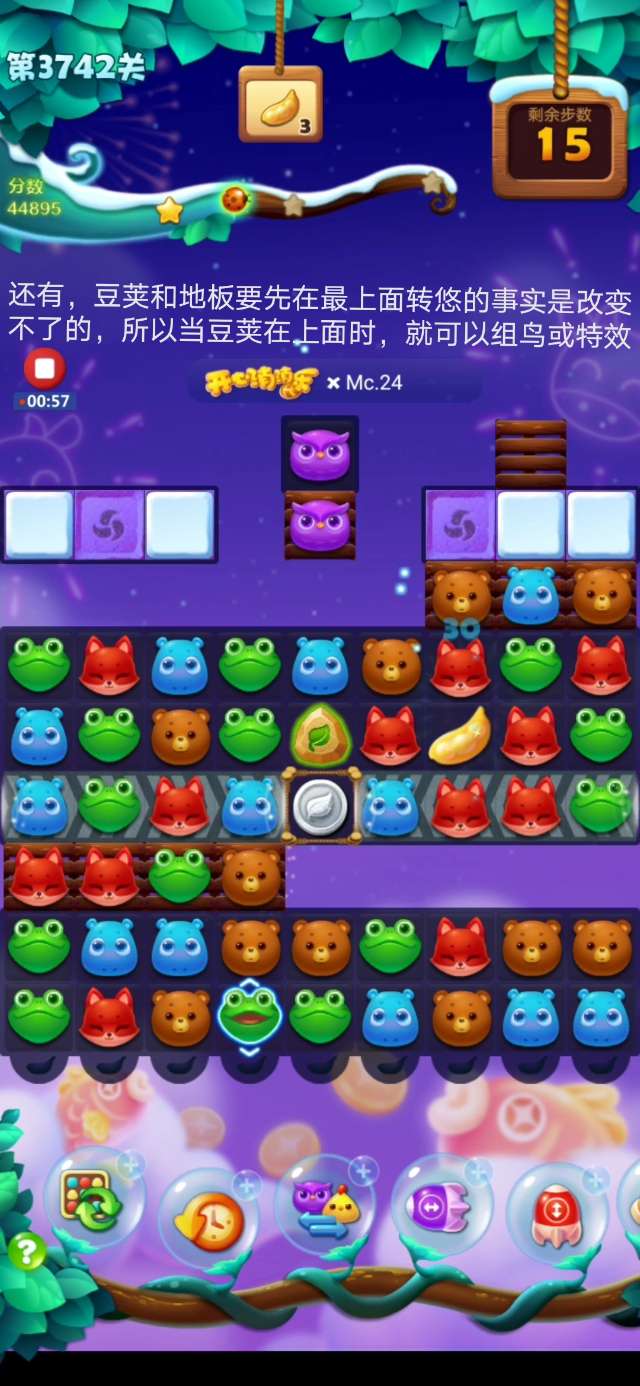Open the green question mark help
Viewport: 640px width, 1386px height.
(x=26, y=1251)
